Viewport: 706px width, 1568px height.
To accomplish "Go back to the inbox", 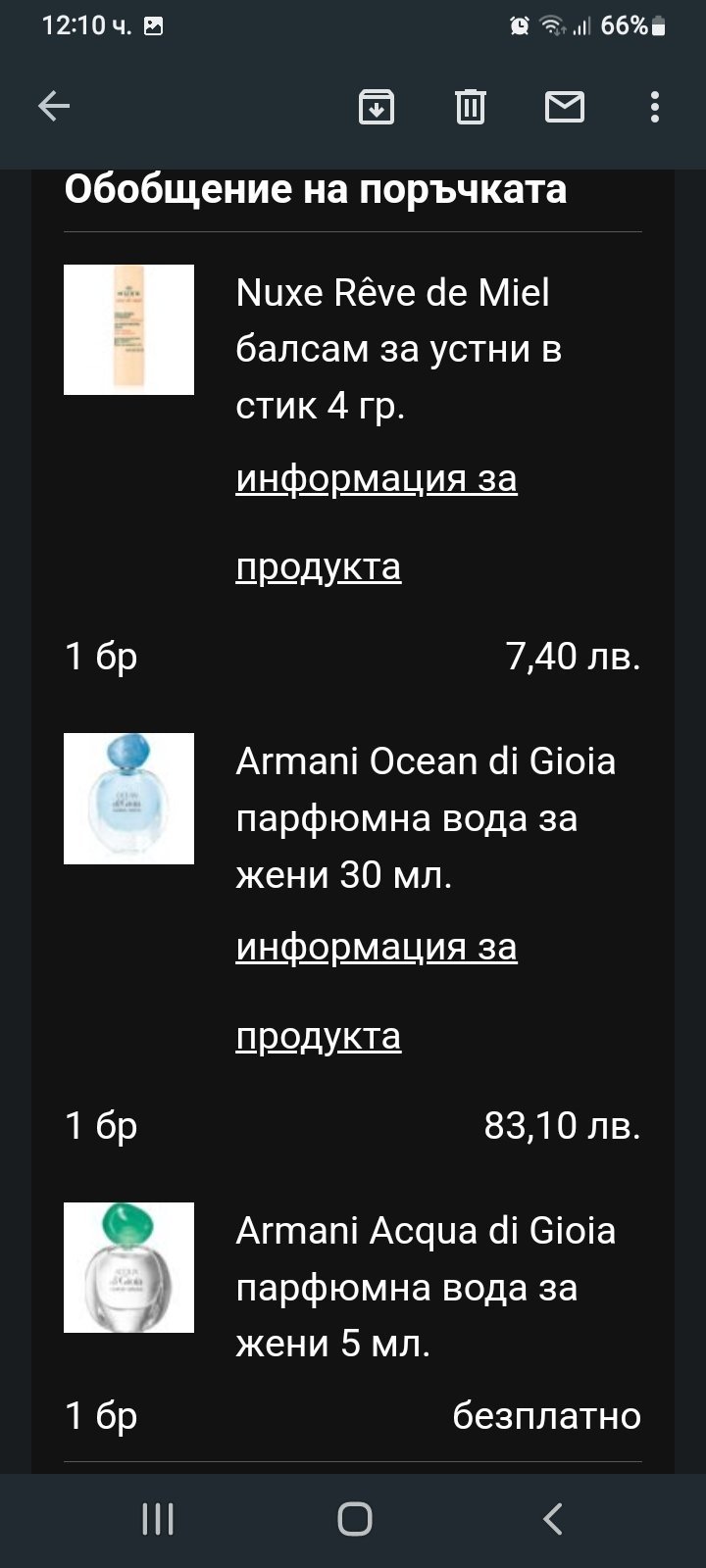I will click(x=54, y=106).
